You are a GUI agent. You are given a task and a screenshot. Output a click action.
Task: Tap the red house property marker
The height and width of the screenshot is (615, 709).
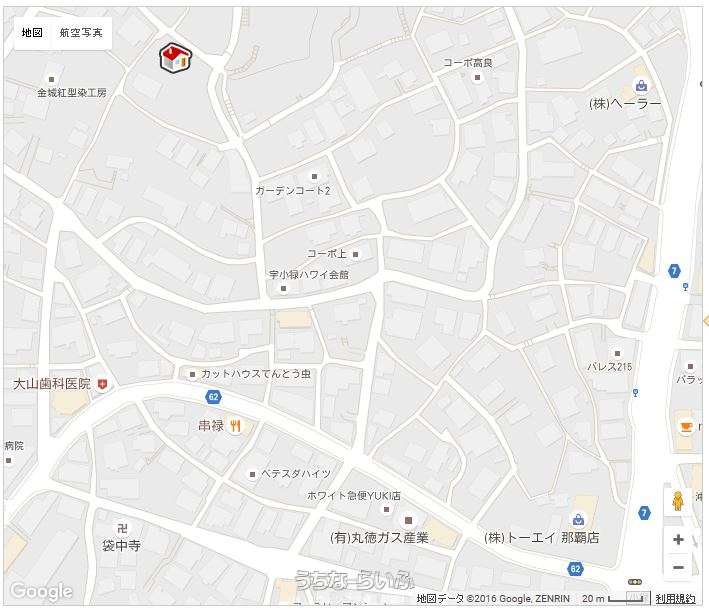coord(175,58)
